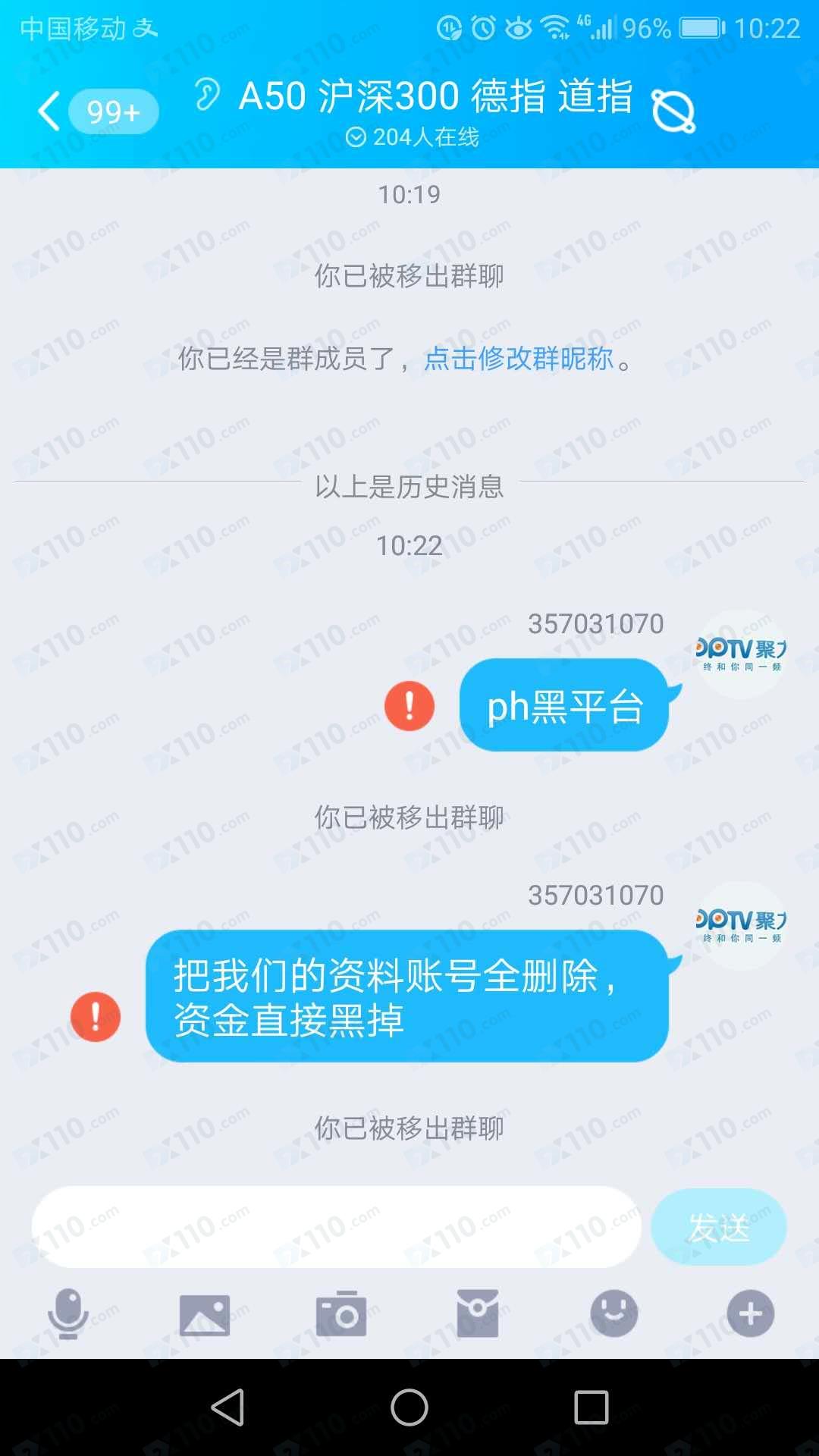Go back to the message list
Image resolution: width=819 pixels, height=1456 pixels.
49,111
